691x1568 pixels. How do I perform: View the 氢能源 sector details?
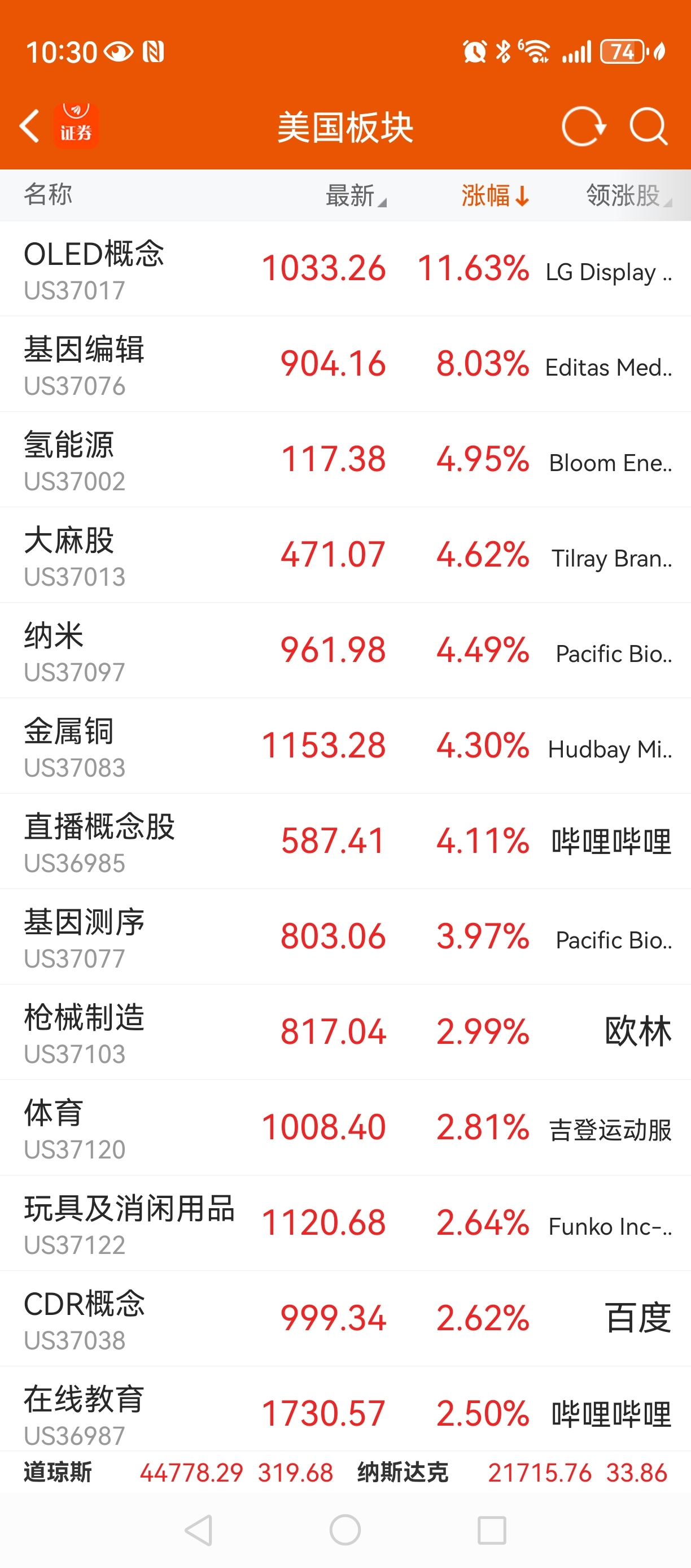[345, 460]
